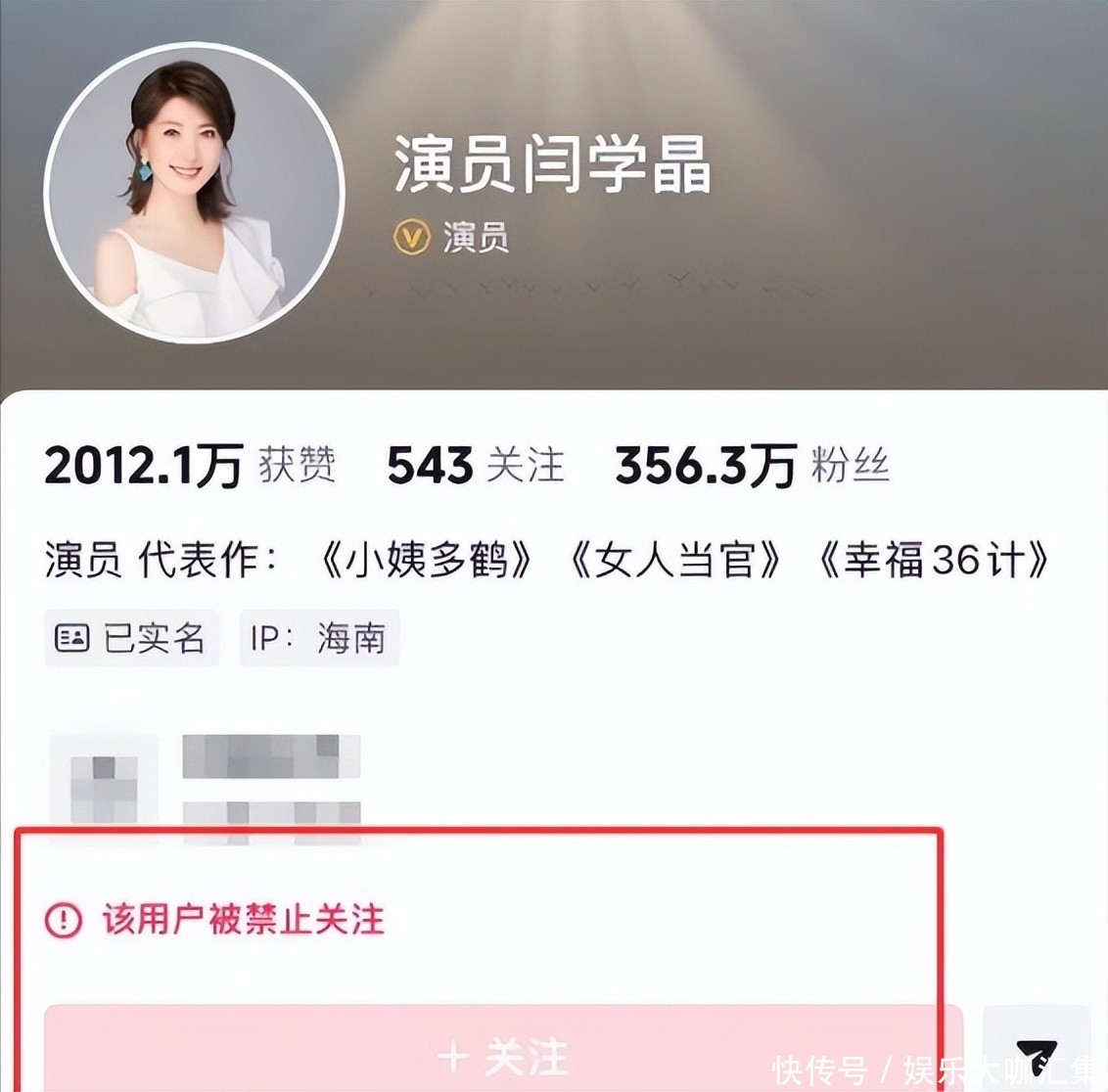1108x1092 pixels.
Task: Tap the 关注 follow button
Action: 502,1055
